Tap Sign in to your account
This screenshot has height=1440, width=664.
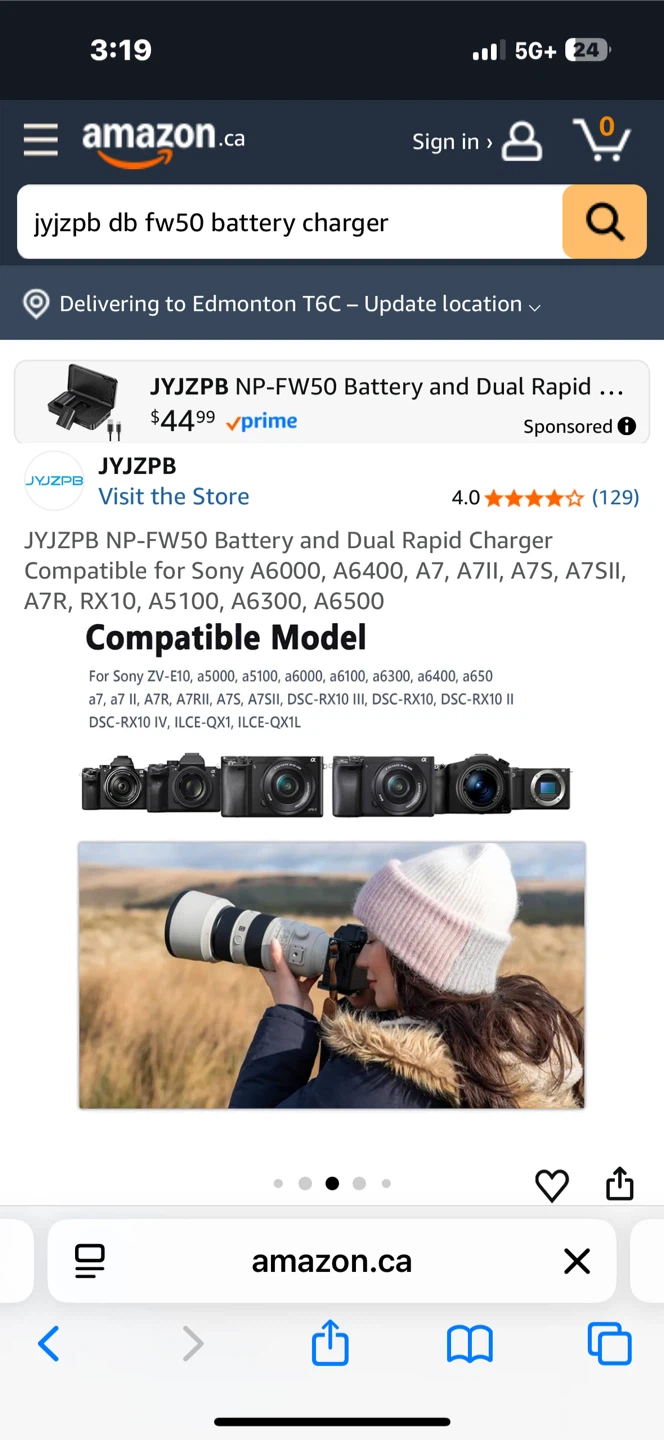477,142
